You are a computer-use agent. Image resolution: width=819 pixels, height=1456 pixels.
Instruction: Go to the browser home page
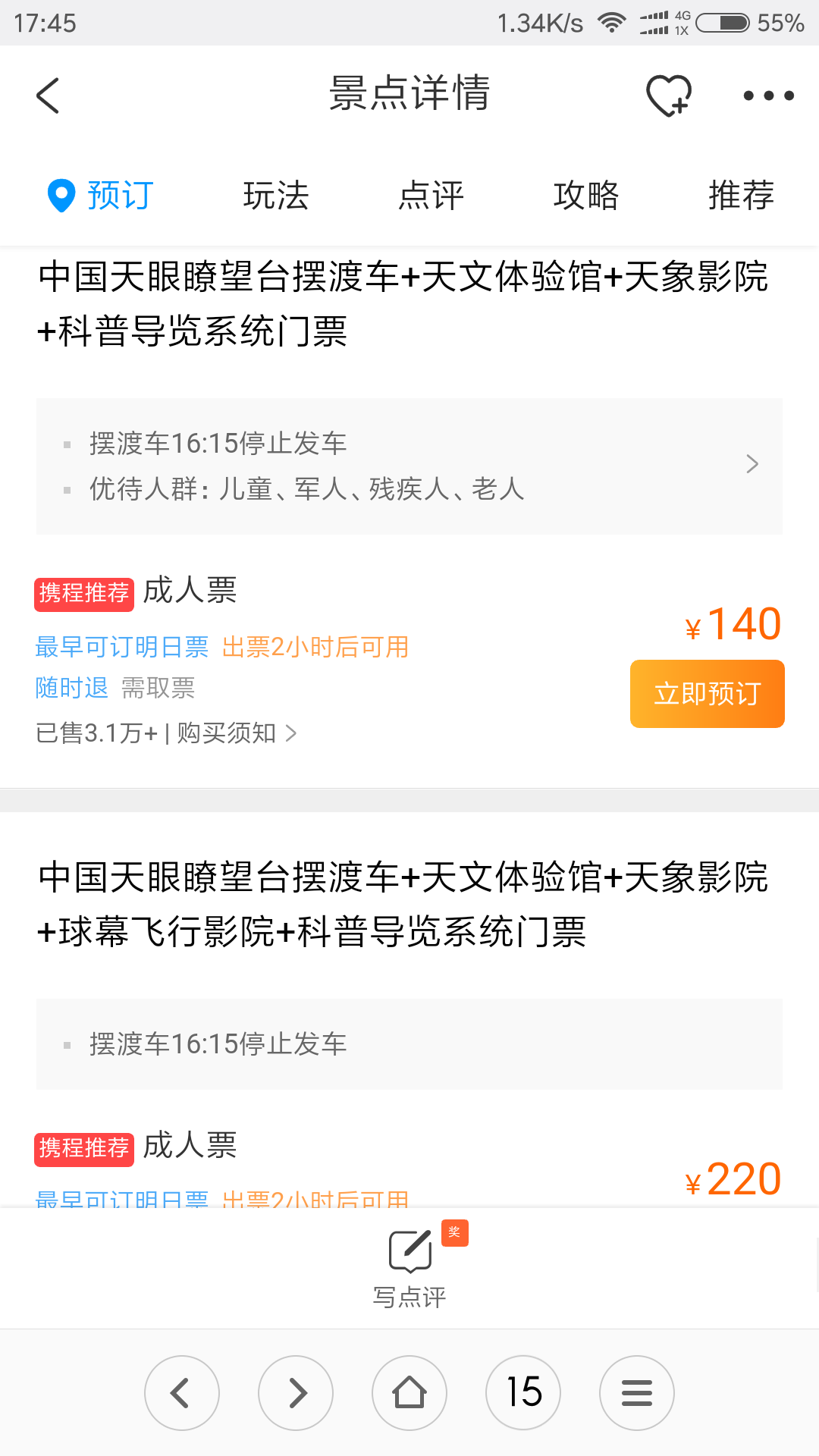pyautogui.click(x=409, y=1393)
